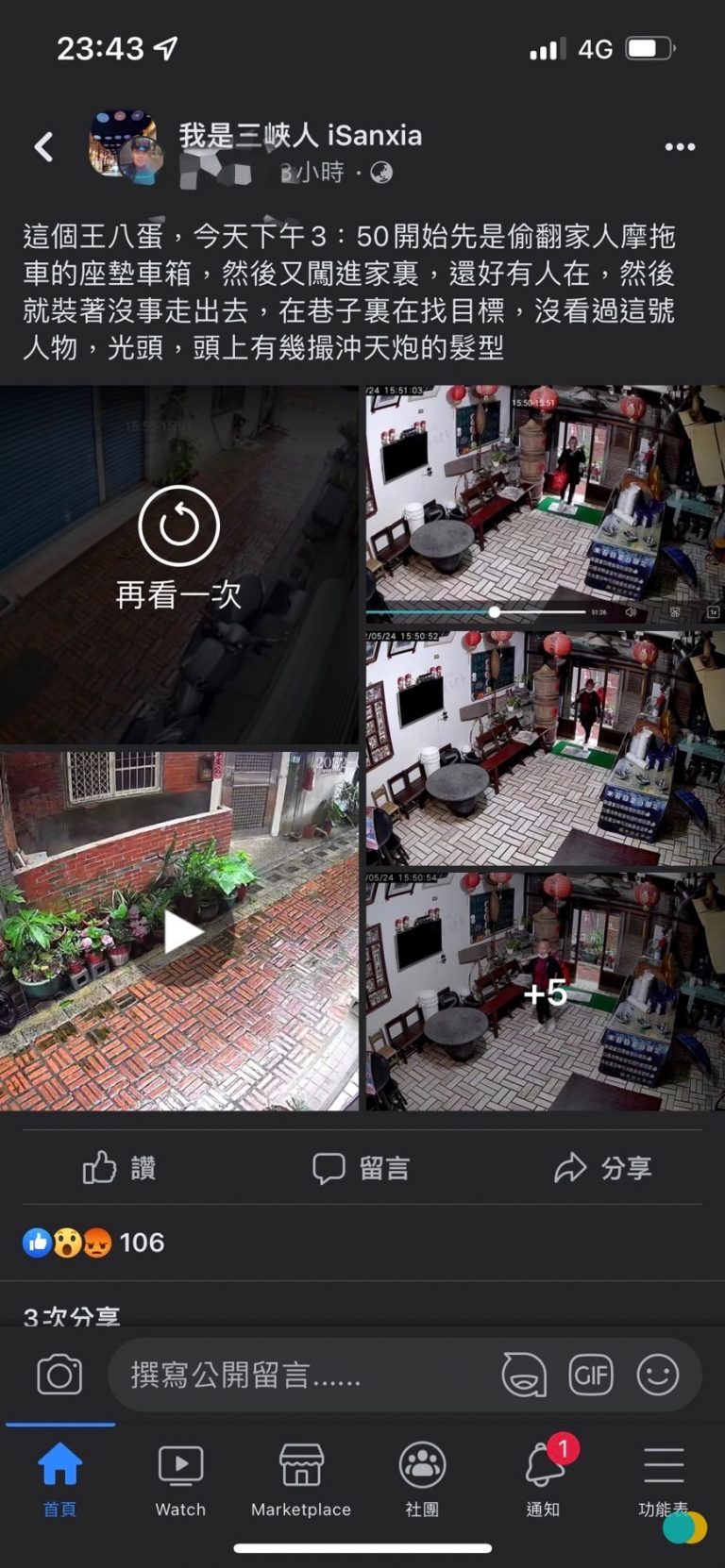Image resolution: width=725 pixels, height=1568 pixels.
Task: Add a GIF to the comment
Action: click(591, 1376)
